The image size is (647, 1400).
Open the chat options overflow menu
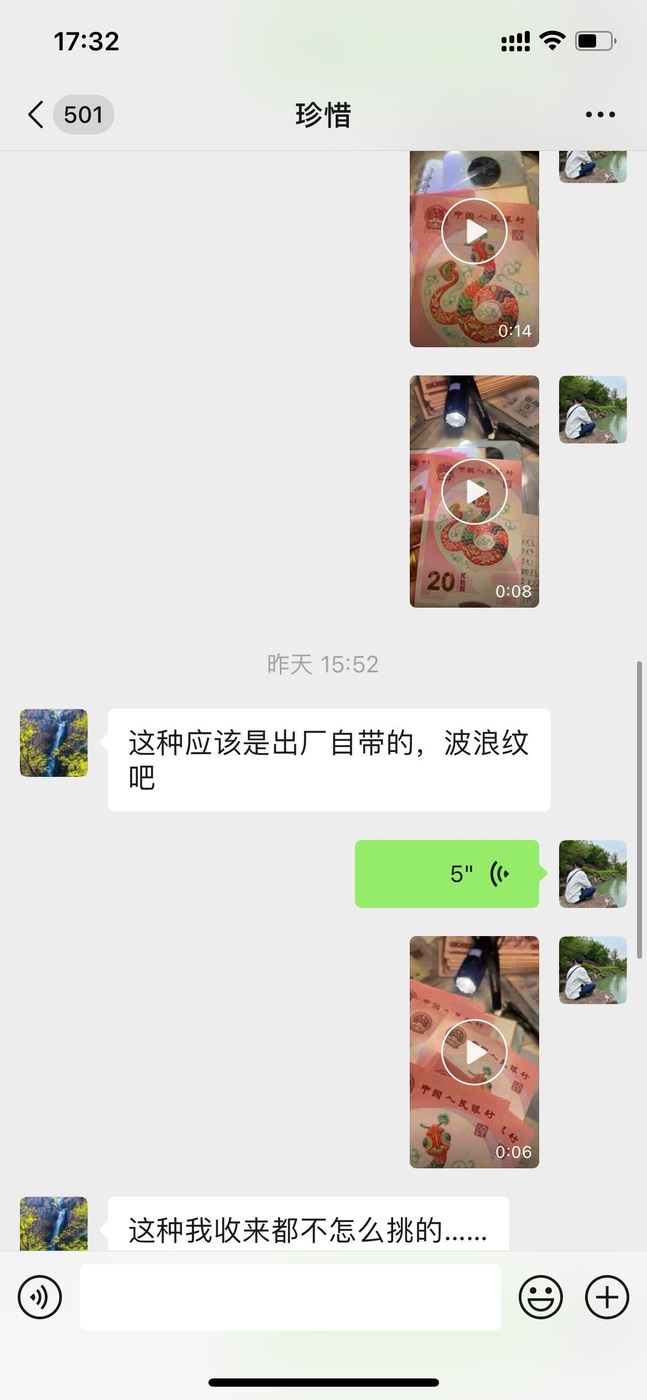[600, 115]
